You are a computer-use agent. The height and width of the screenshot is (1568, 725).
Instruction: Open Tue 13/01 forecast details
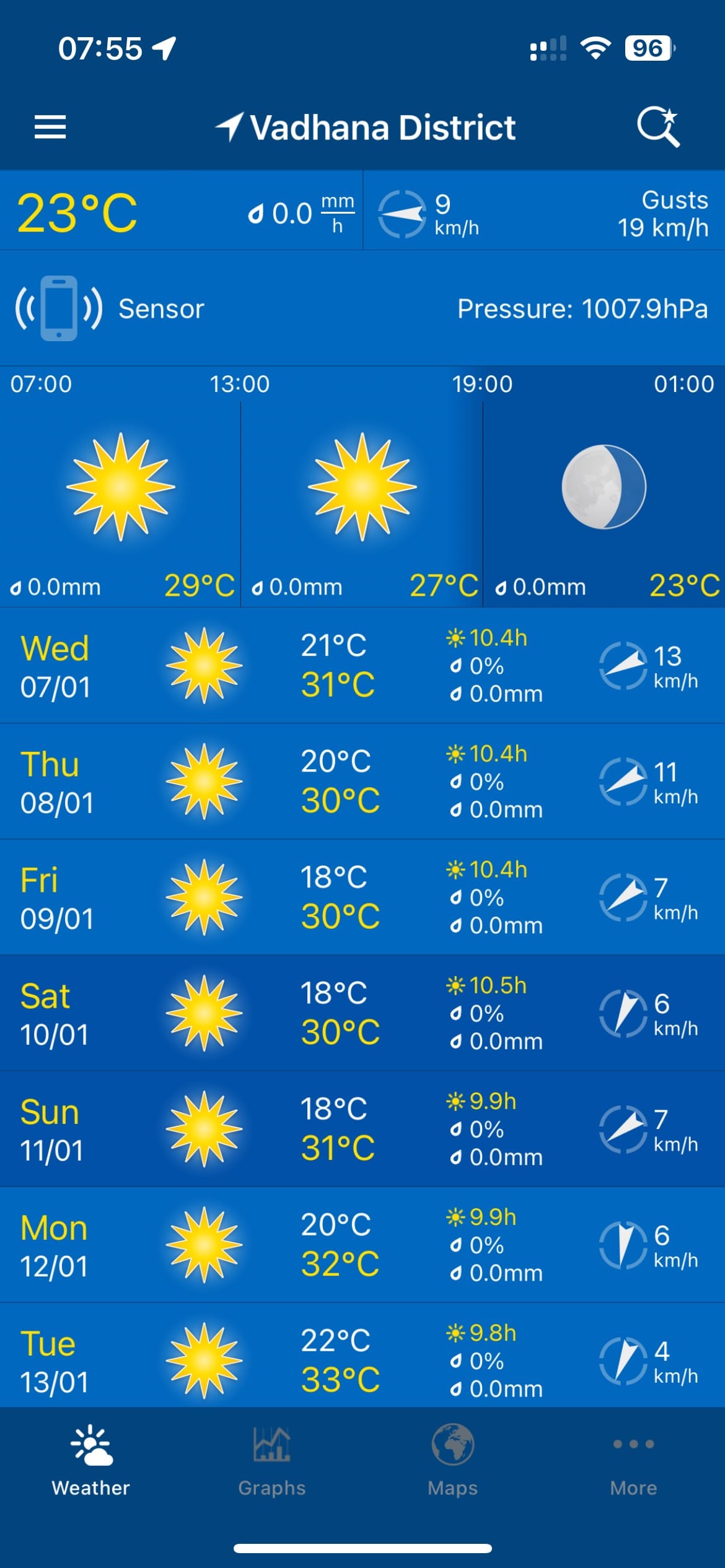click(362, 1361)
